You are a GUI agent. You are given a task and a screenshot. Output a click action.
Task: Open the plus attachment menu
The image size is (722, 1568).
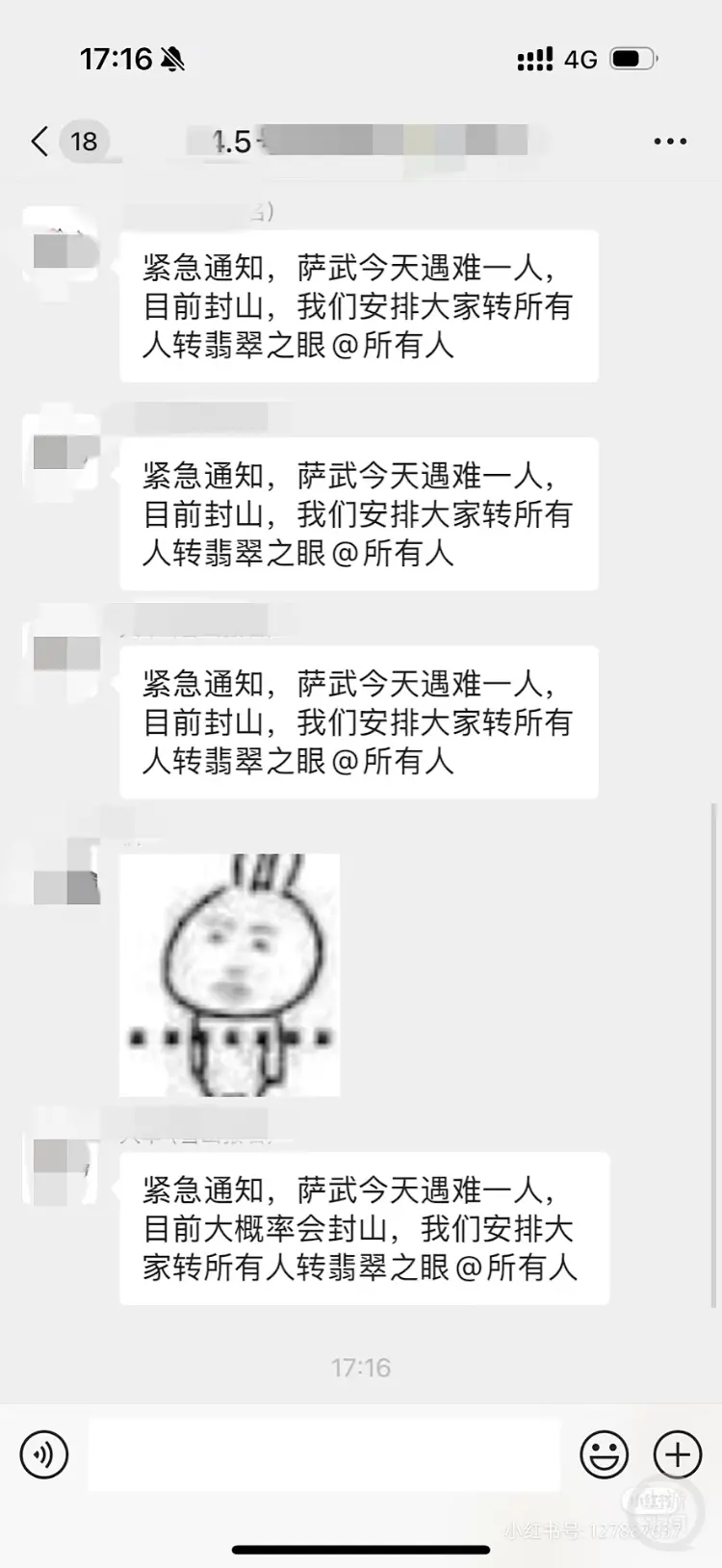tap(677, 1454)
